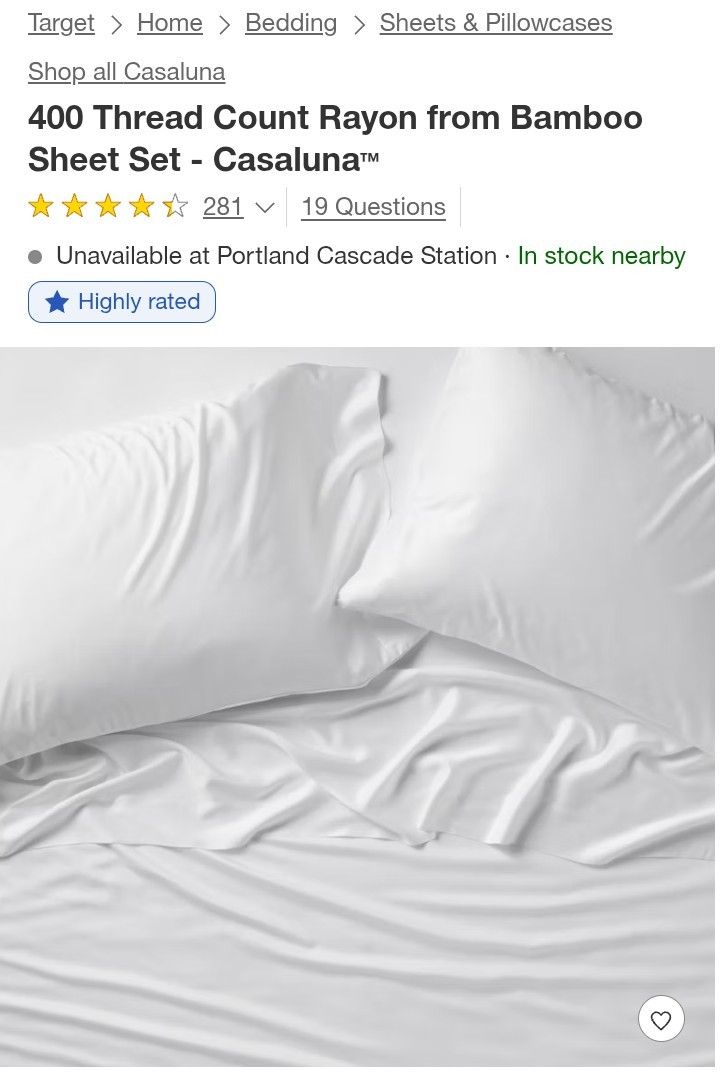Viewport: 720px width, 1079px height.
Task: Check In stock nearby availability
Action: [x=601, y=256]
